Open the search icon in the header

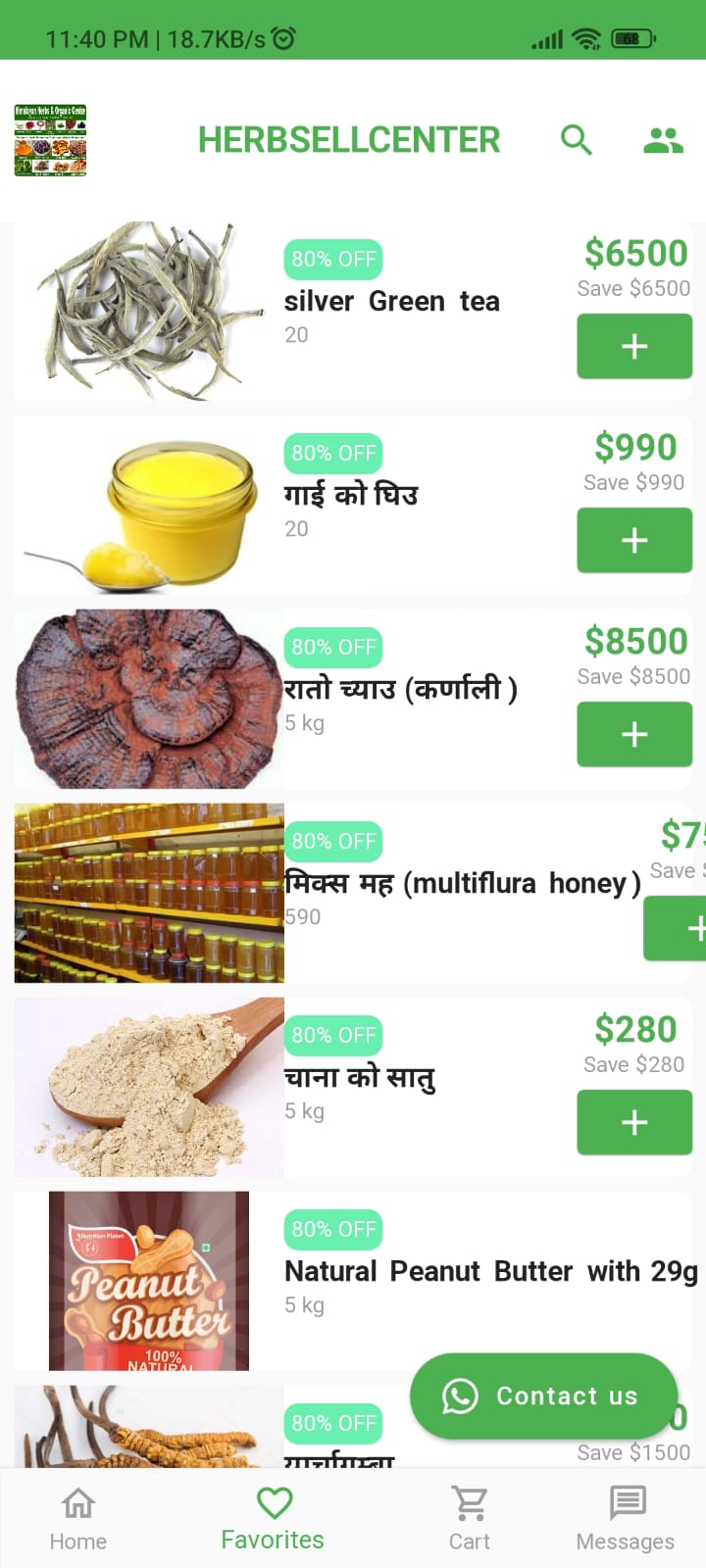point(577,140)
